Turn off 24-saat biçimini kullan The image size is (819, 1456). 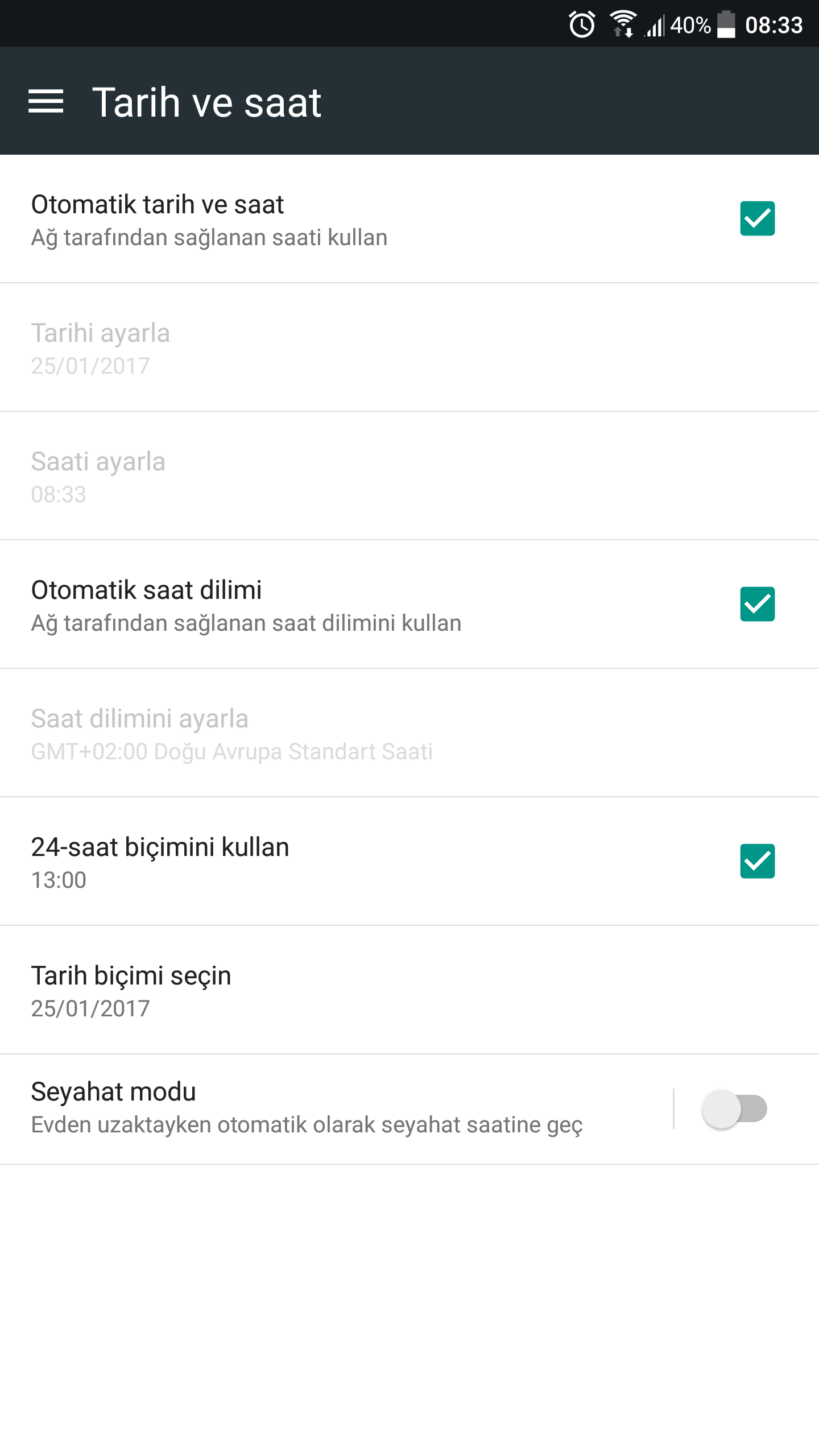(x=757, y=861)
